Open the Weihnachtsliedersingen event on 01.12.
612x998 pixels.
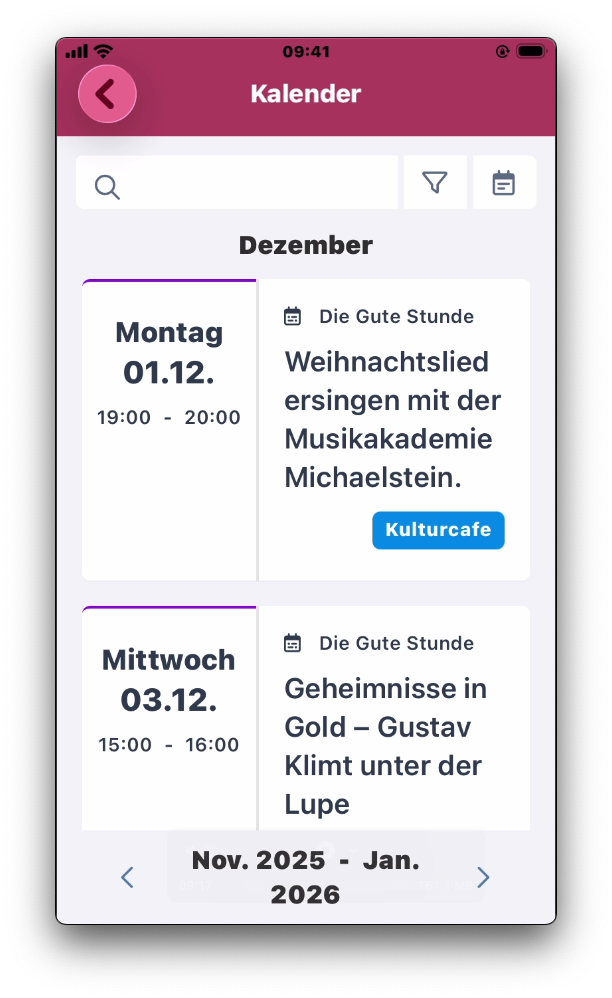(x=393, y=420)
